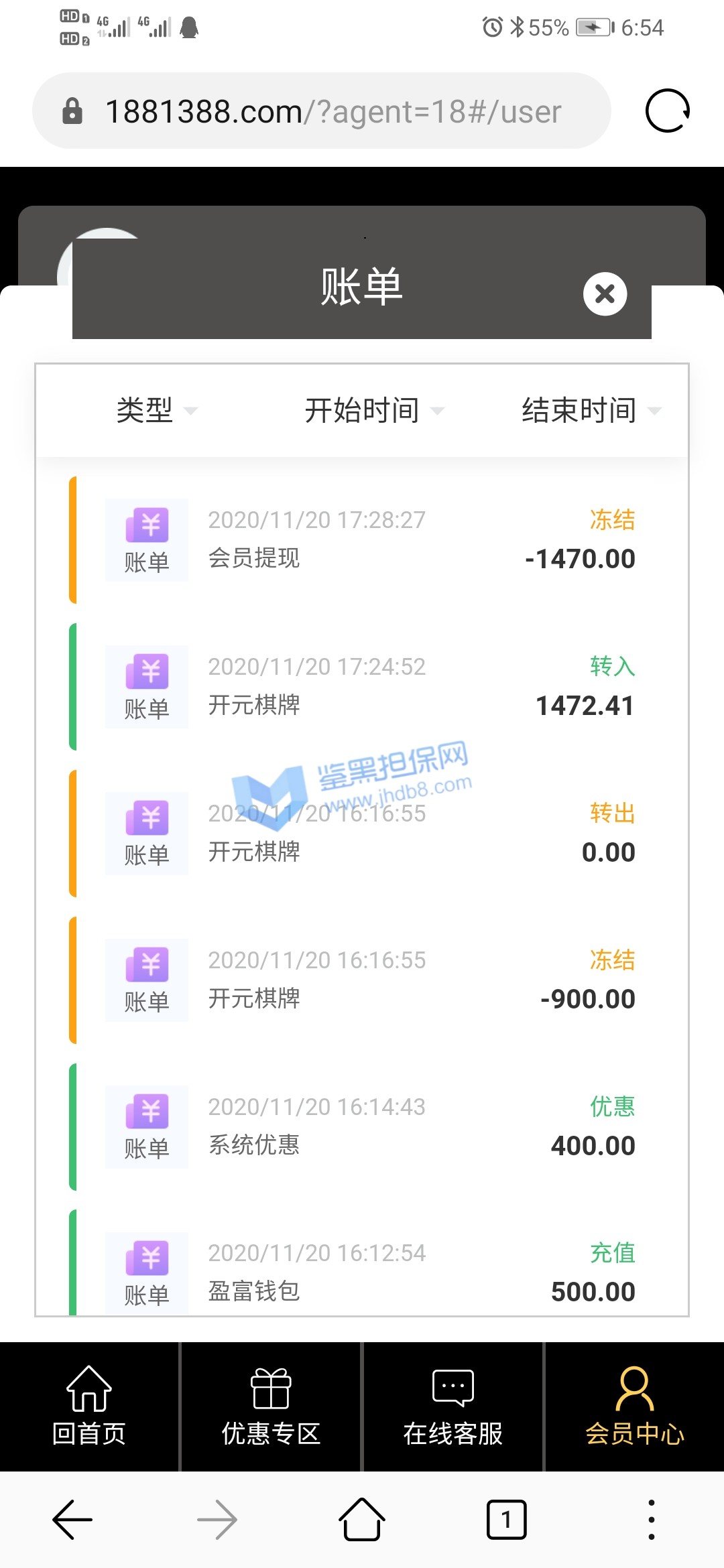Open the 开始时间 date picker
The height and width of the screenshot is (1568, 724).
[374, 410]
